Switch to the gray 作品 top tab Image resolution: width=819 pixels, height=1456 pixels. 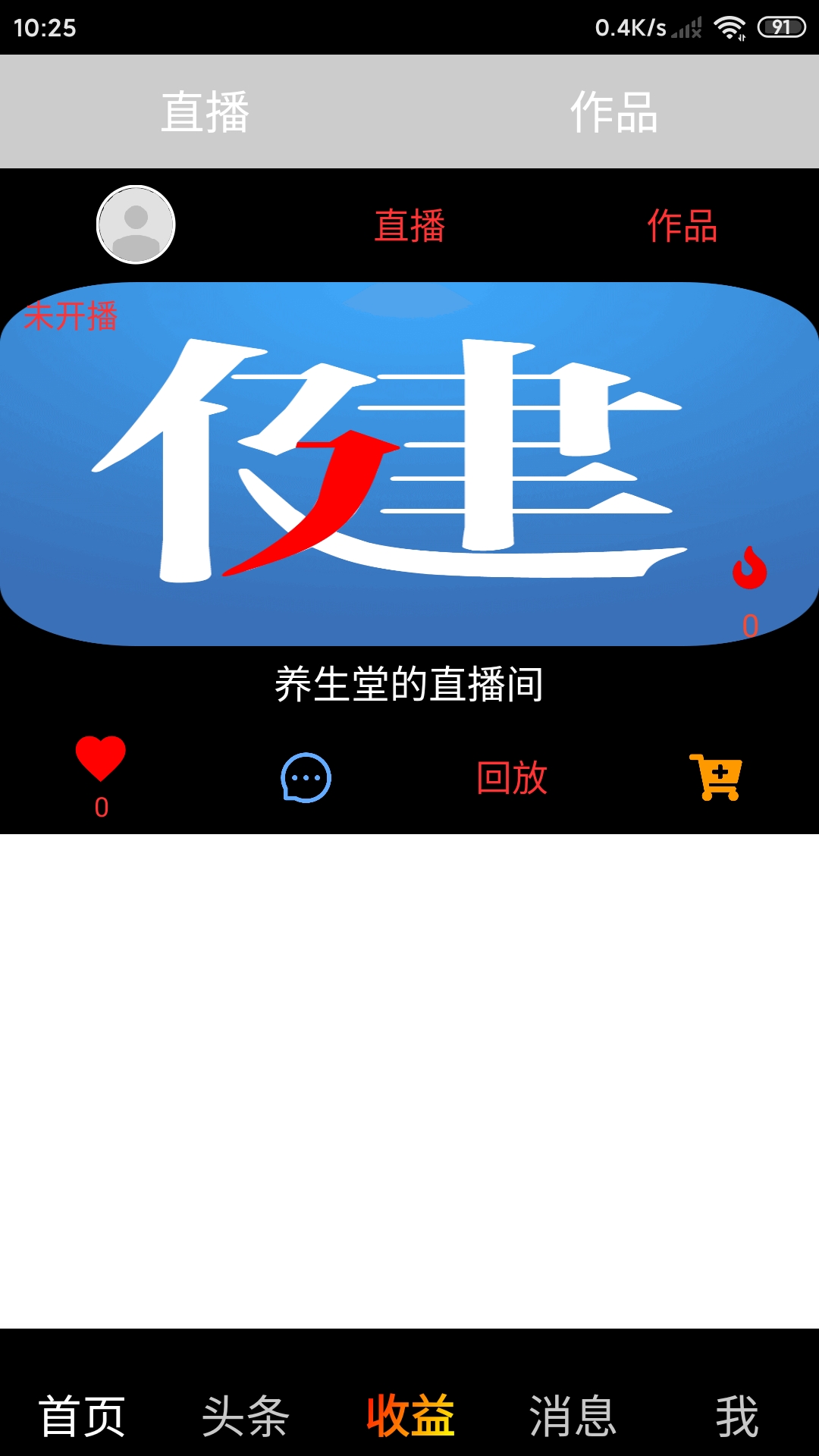(x=614, y=111)
